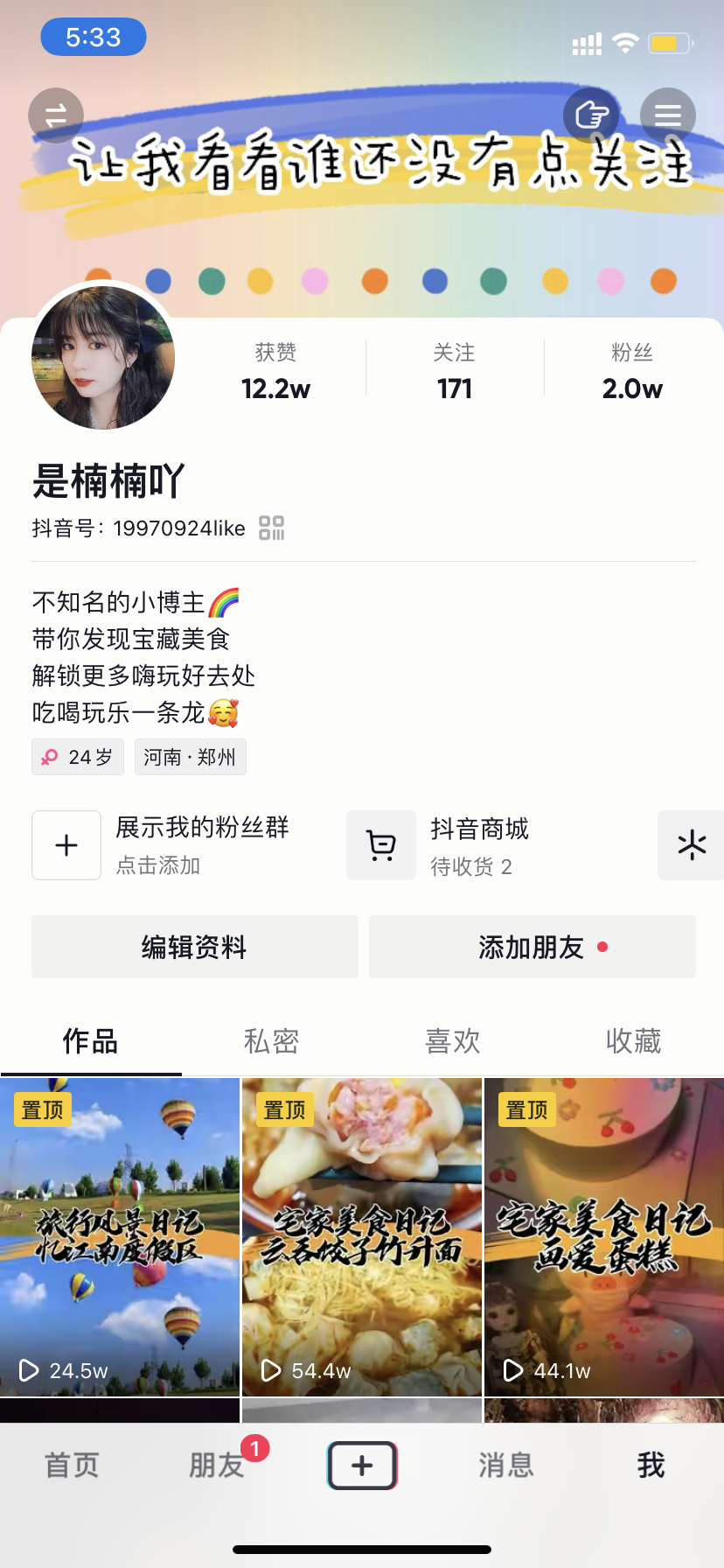Tap the pointing hand icon

(x=592, y=115)
